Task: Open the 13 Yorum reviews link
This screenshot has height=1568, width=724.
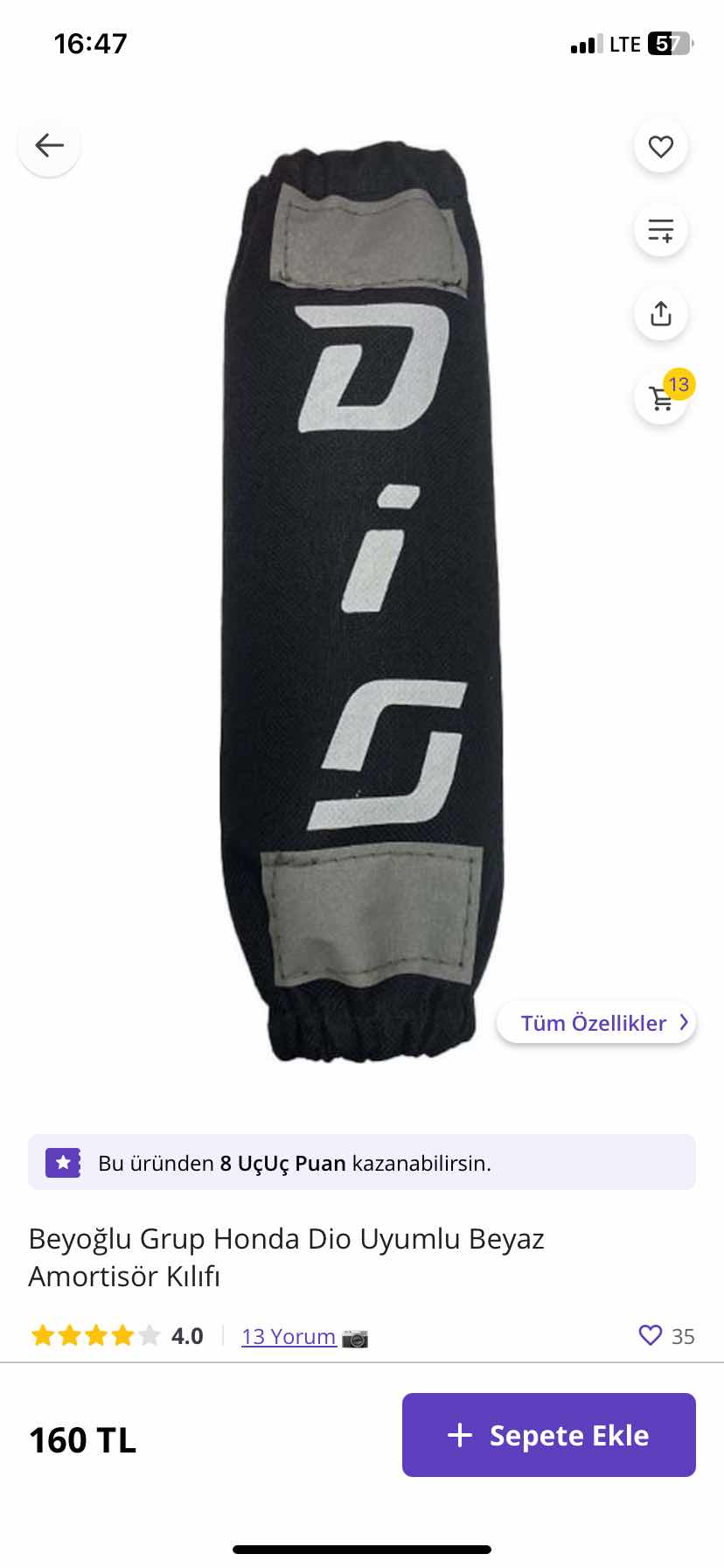Action: [289, 1336]
